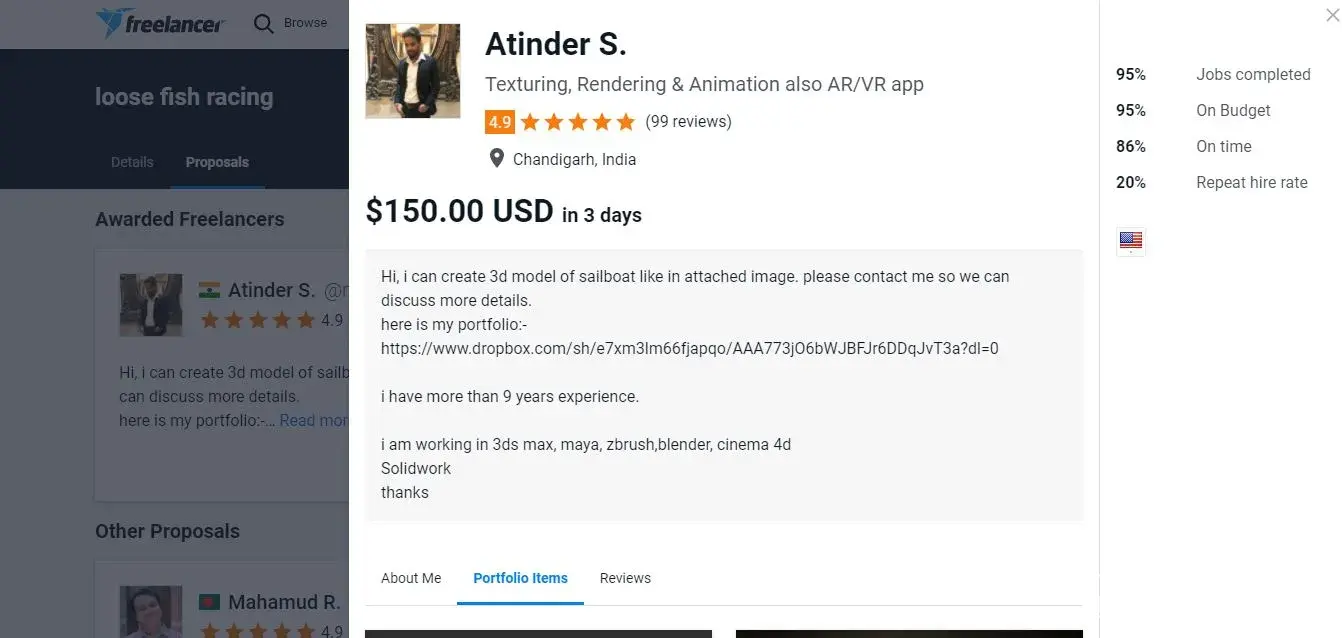
Task: Close the freelancer profile panel
Action: (x=1331, y=15)
